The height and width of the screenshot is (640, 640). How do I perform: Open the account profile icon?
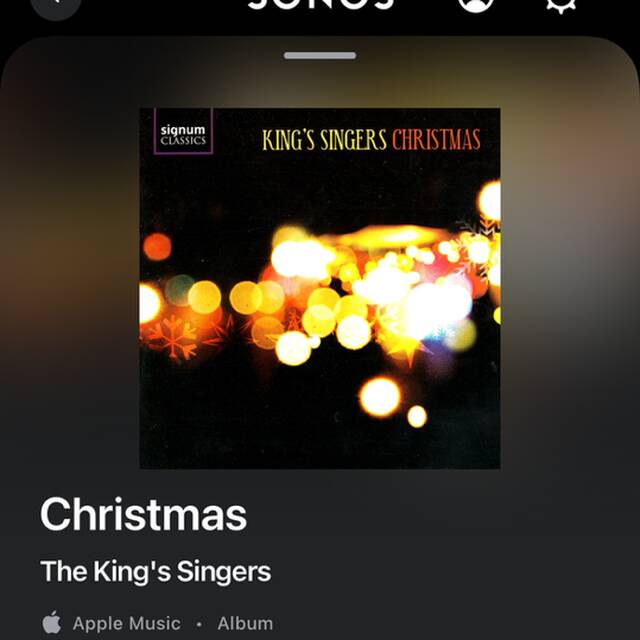coord(476,3)
